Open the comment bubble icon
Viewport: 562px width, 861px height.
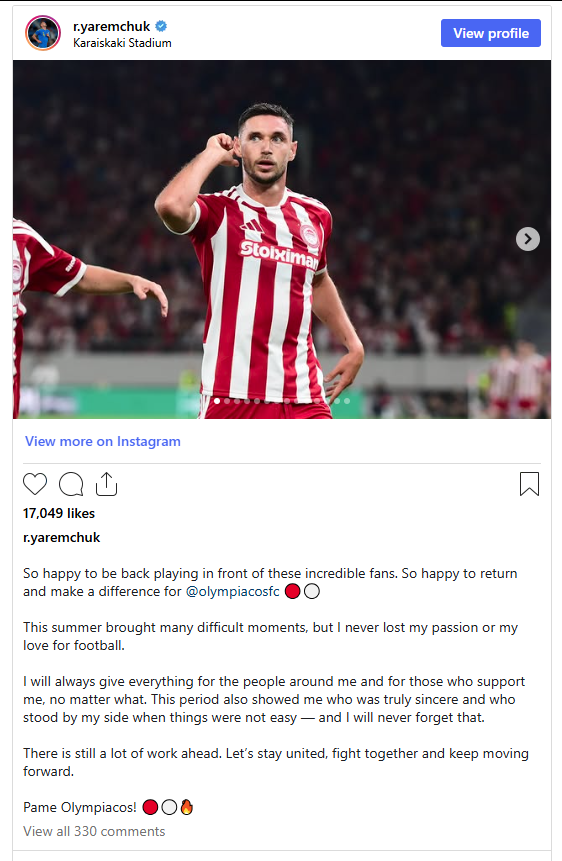71,484
